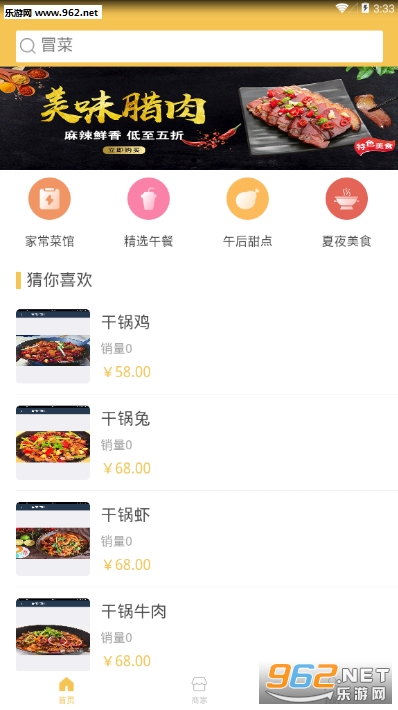Switch to the 商家 merchants tab
This screenshot has width=398, height=710.
[199, 690]
